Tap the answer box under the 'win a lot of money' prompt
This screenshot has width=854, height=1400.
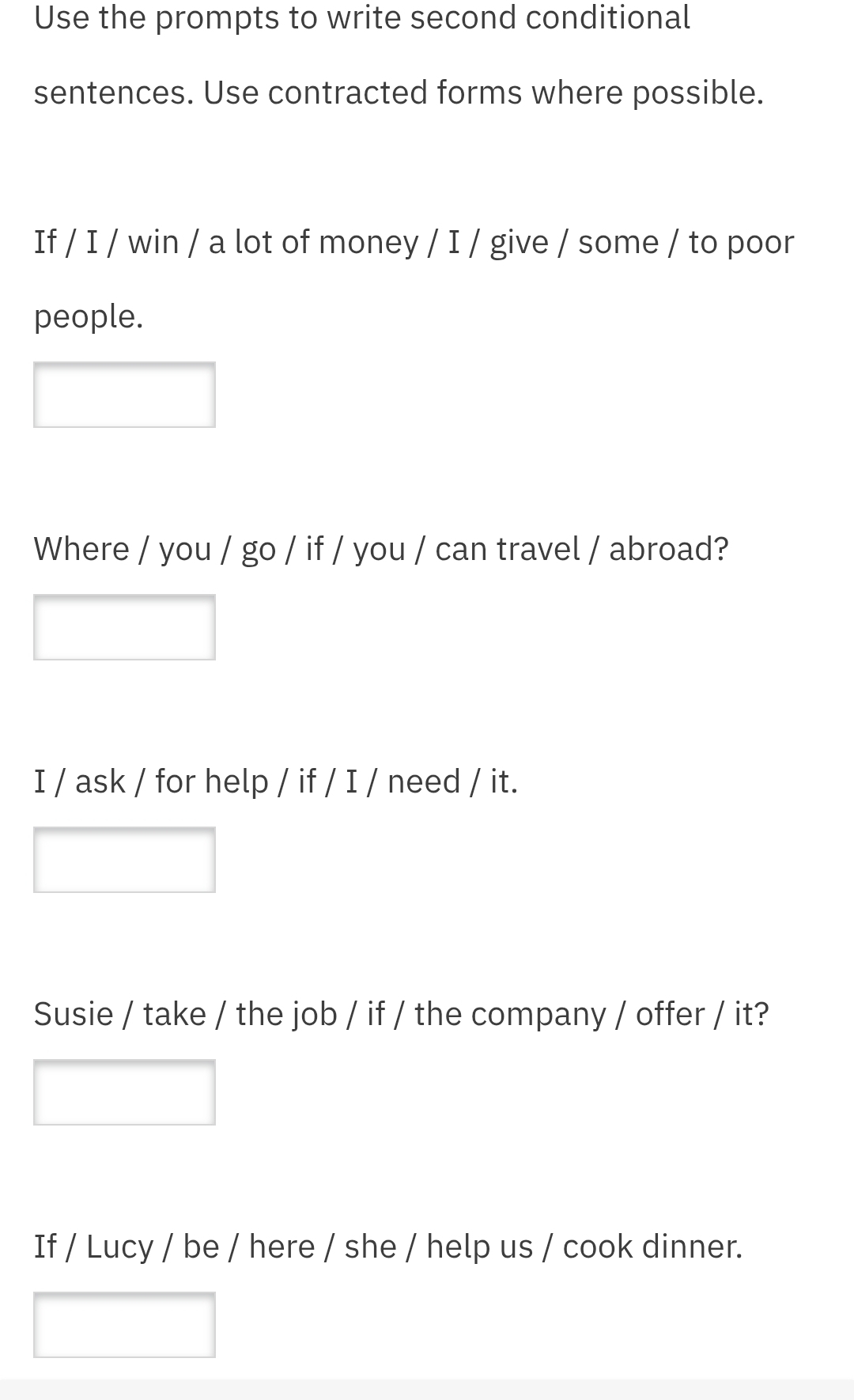coord(124,395)
